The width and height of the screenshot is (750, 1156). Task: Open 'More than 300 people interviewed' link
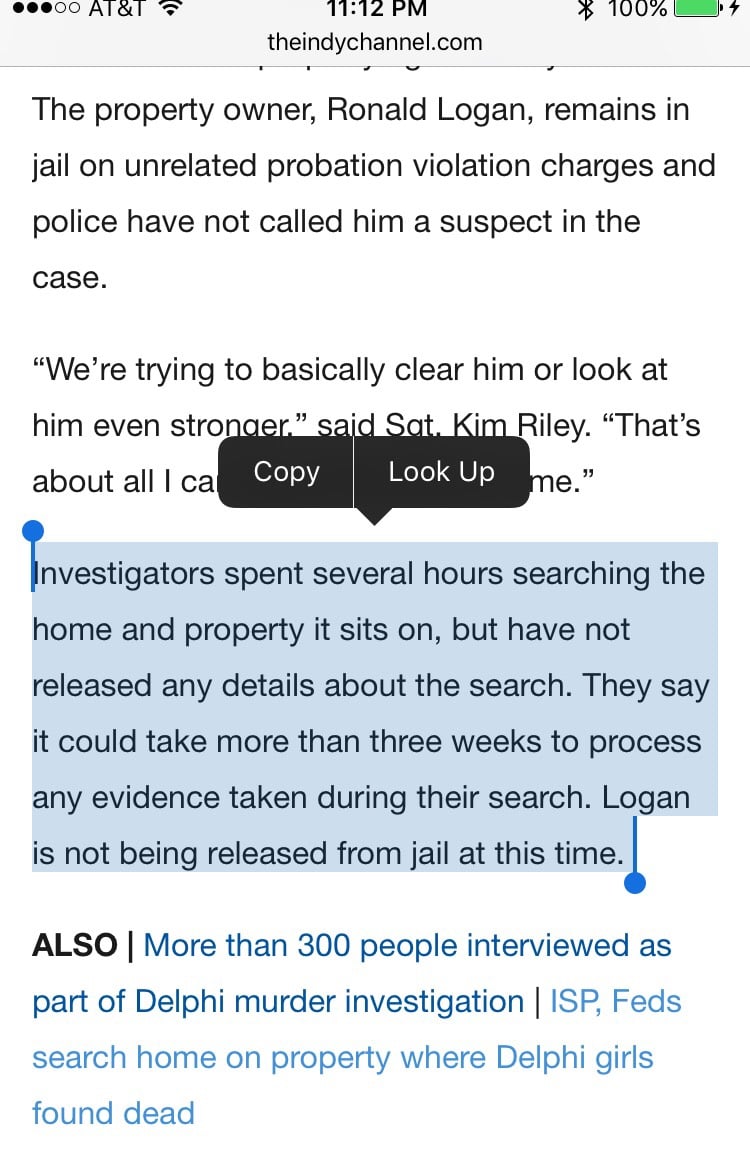pyautogui.click(x=407, y=946)
